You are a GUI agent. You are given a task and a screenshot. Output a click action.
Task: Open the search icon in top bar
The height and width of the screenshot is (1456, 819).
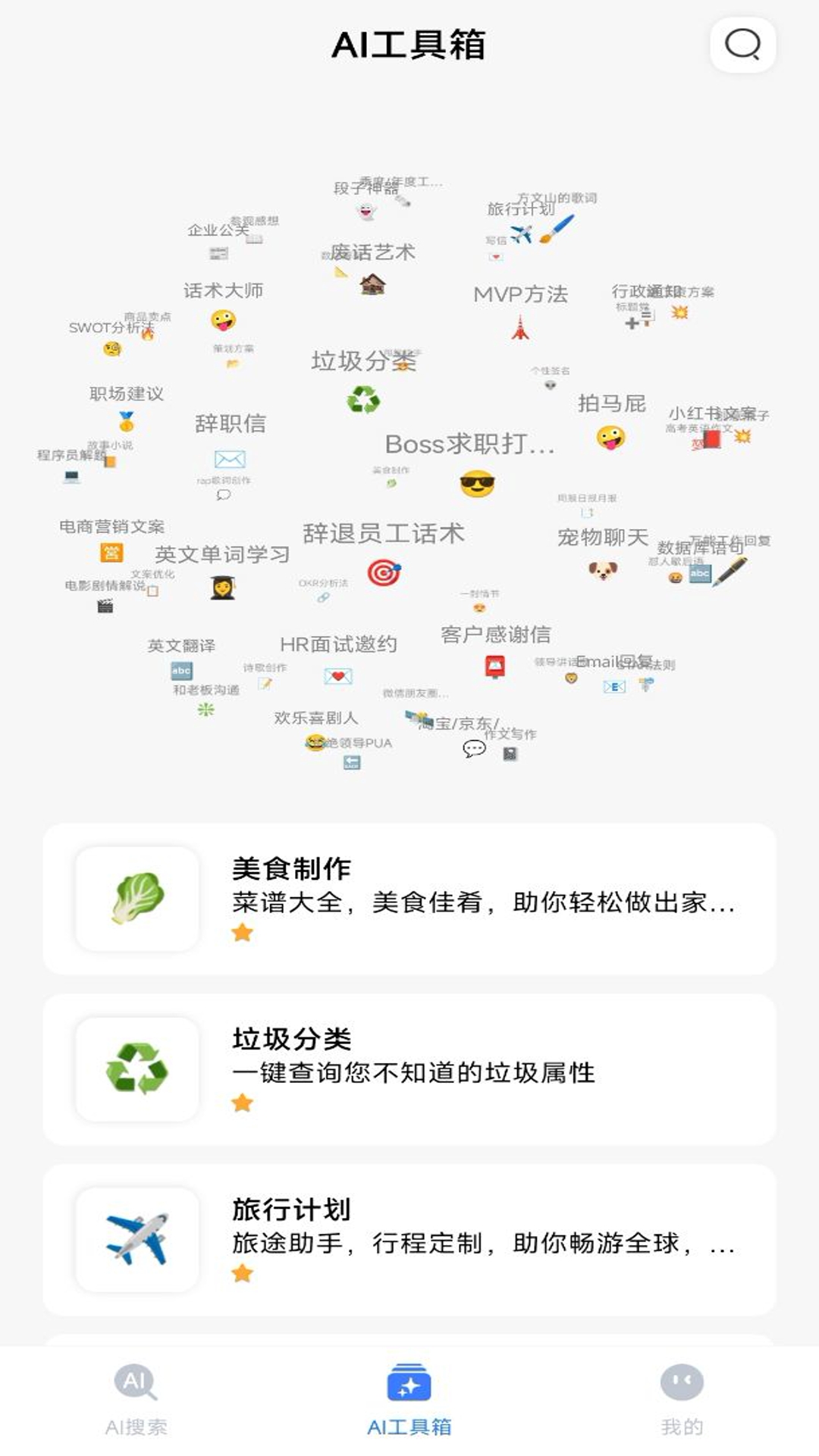point(742,45)
